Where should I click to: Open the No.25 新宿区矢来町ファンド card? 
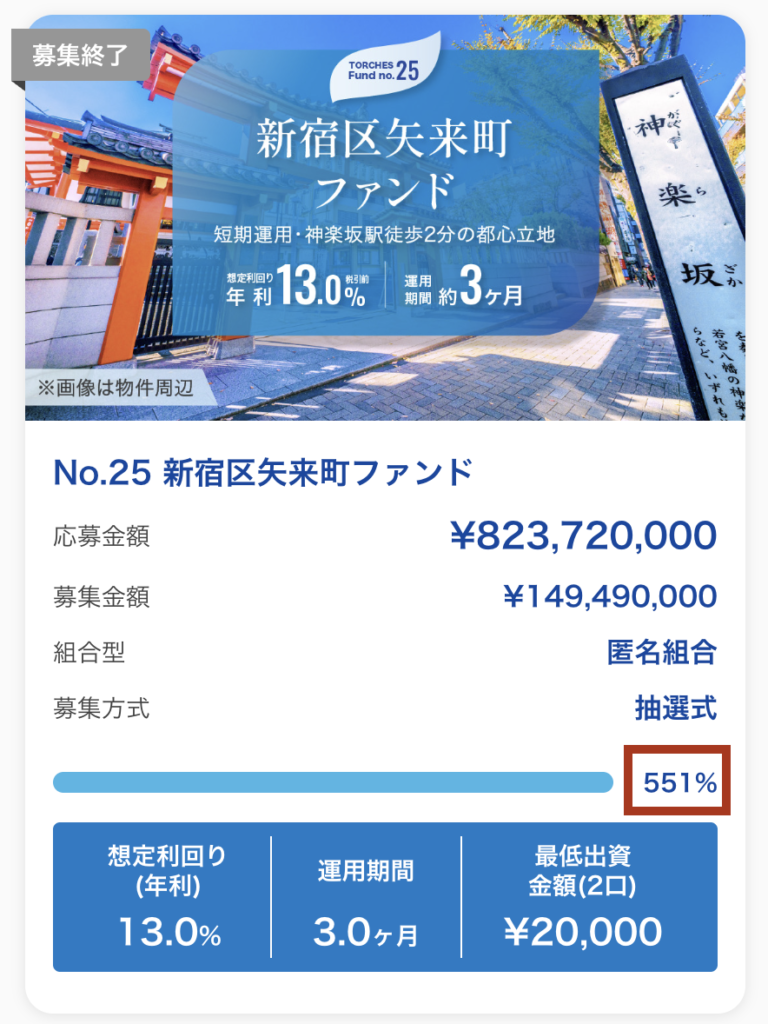click(x=262, y=473)
